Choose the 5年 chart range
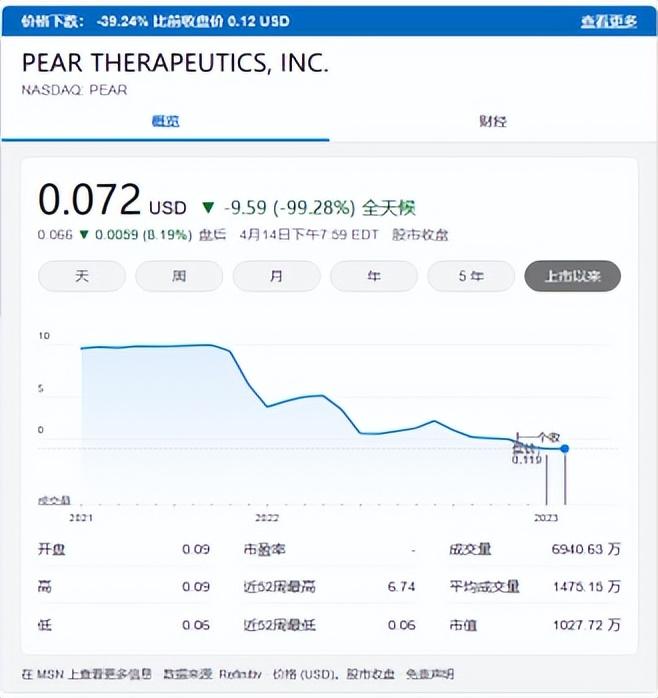658x698 pixels. (471, 276)
